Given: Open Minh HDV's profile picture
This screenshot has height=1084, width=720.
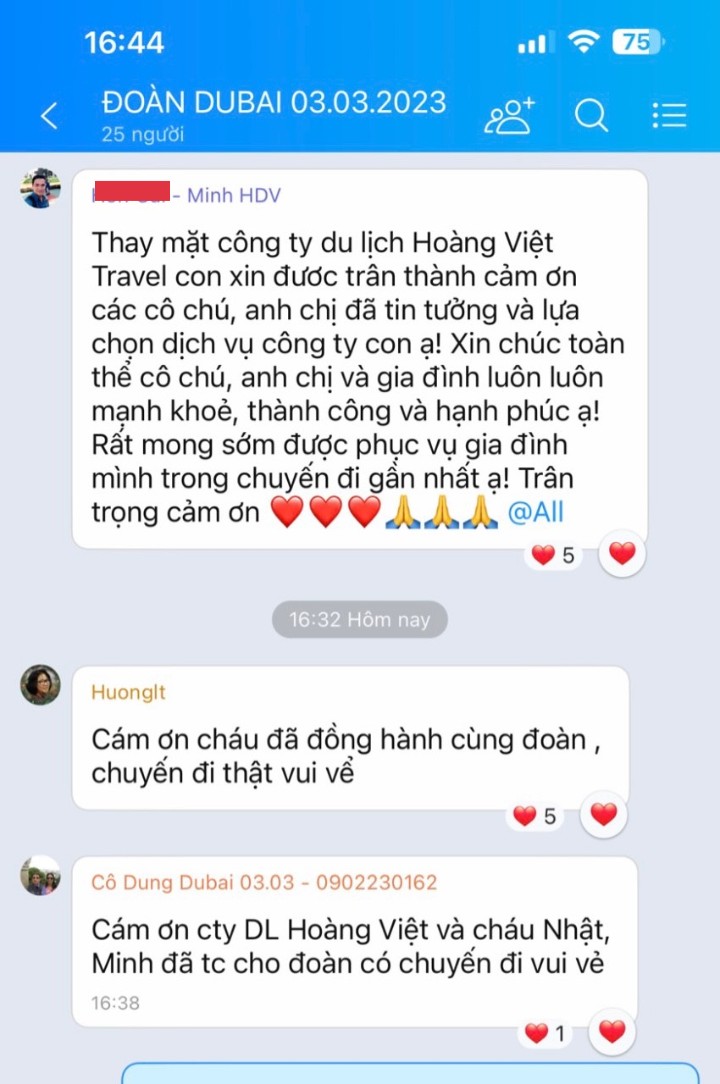Looking at the screenshot, I should coord(41,188).
